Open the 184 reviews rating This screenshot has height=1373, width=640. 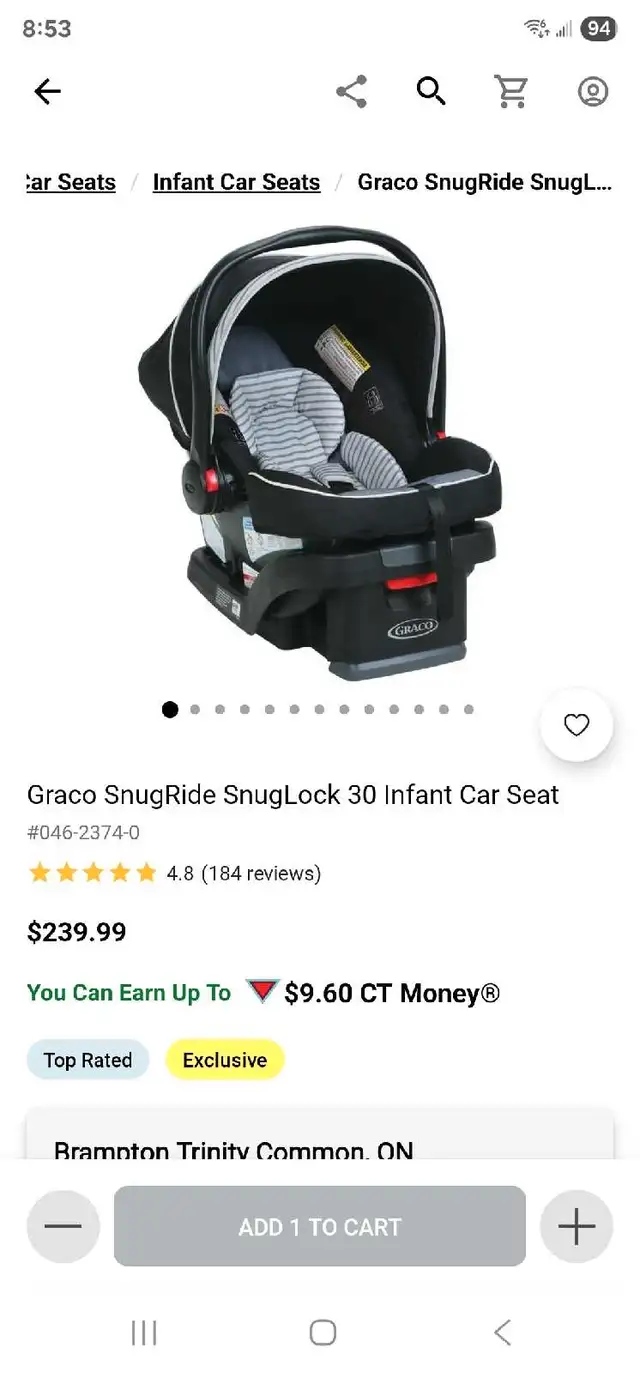(260, 873)
